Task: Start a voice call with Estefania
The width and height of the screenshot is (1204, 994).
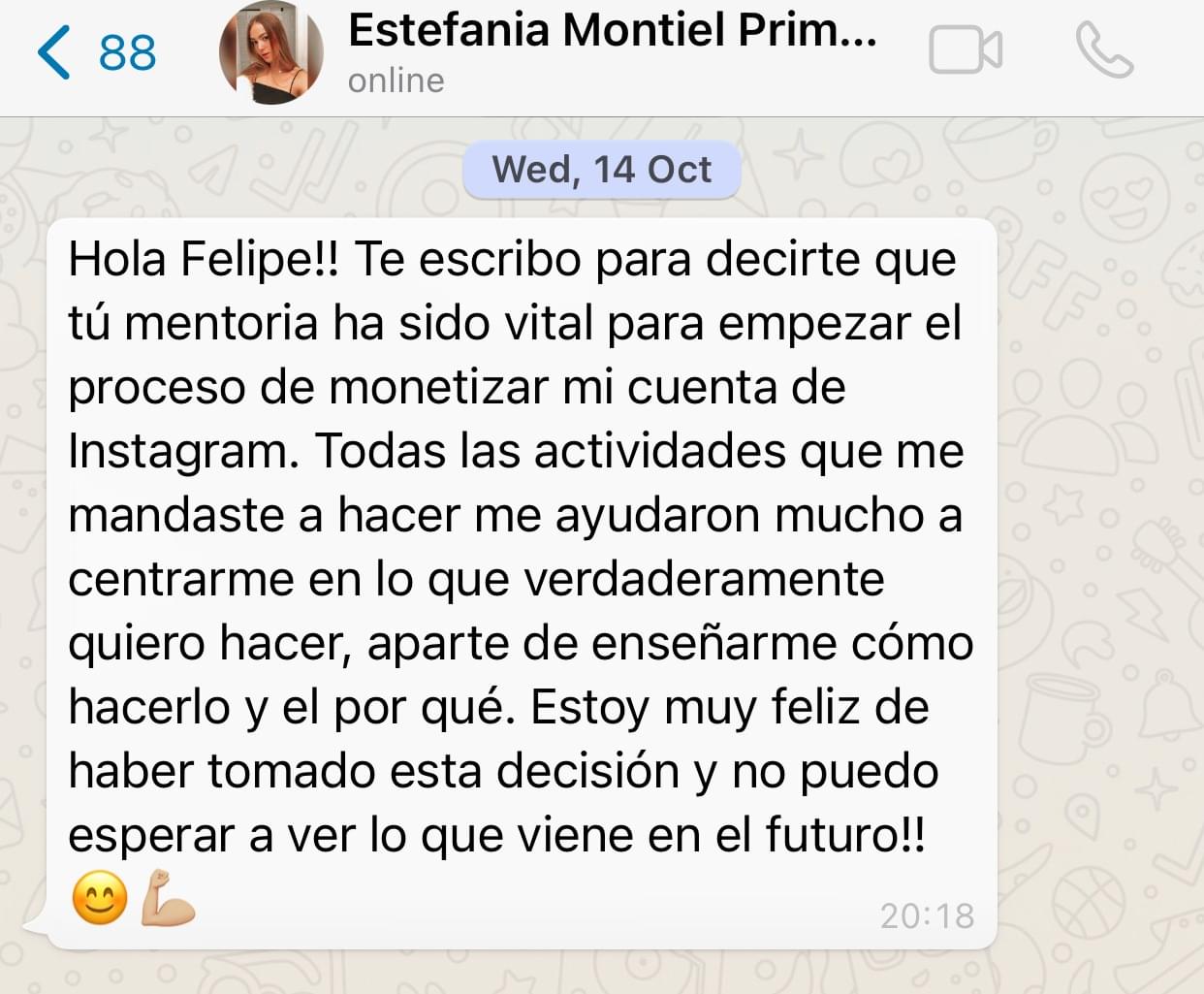Action: click(1104, 50)
